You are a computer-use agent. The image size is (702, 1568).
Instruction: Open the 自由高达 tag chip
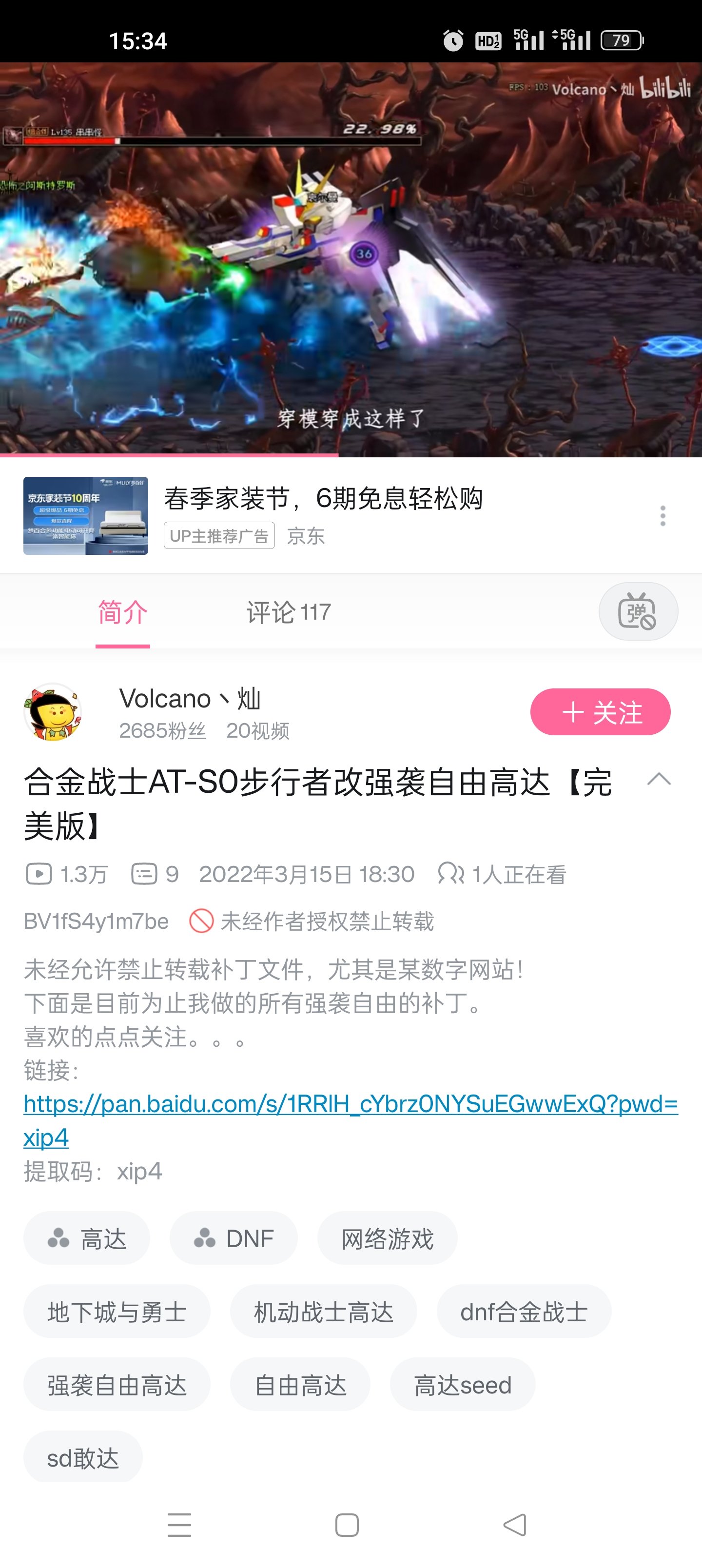(x=300, y=1385)
